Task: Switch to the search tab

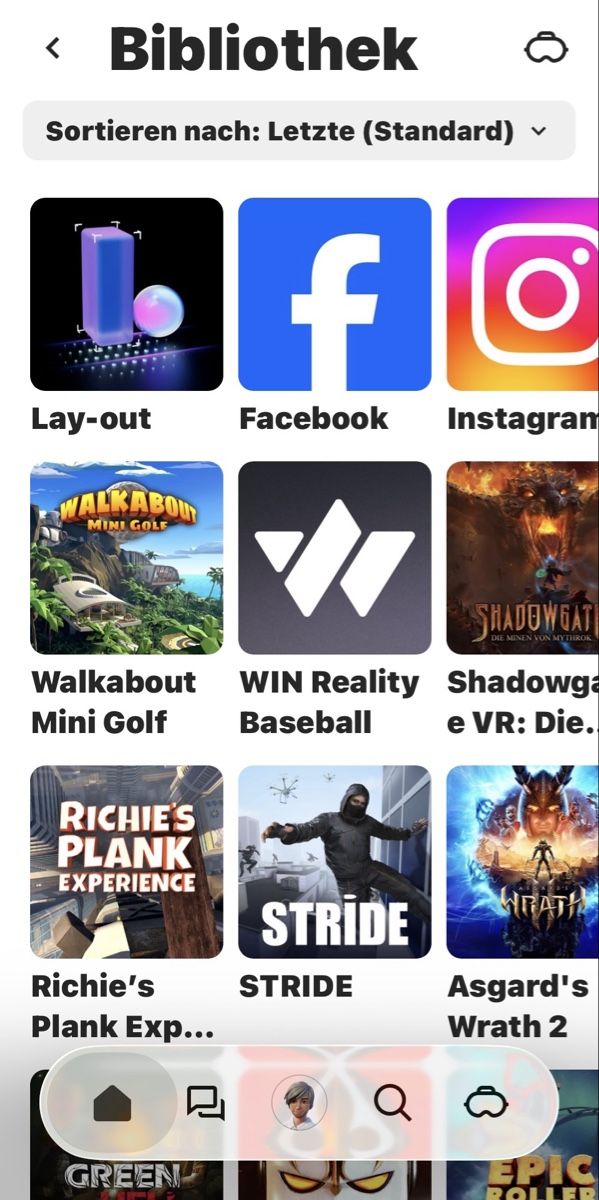Action: point(392,1104)
